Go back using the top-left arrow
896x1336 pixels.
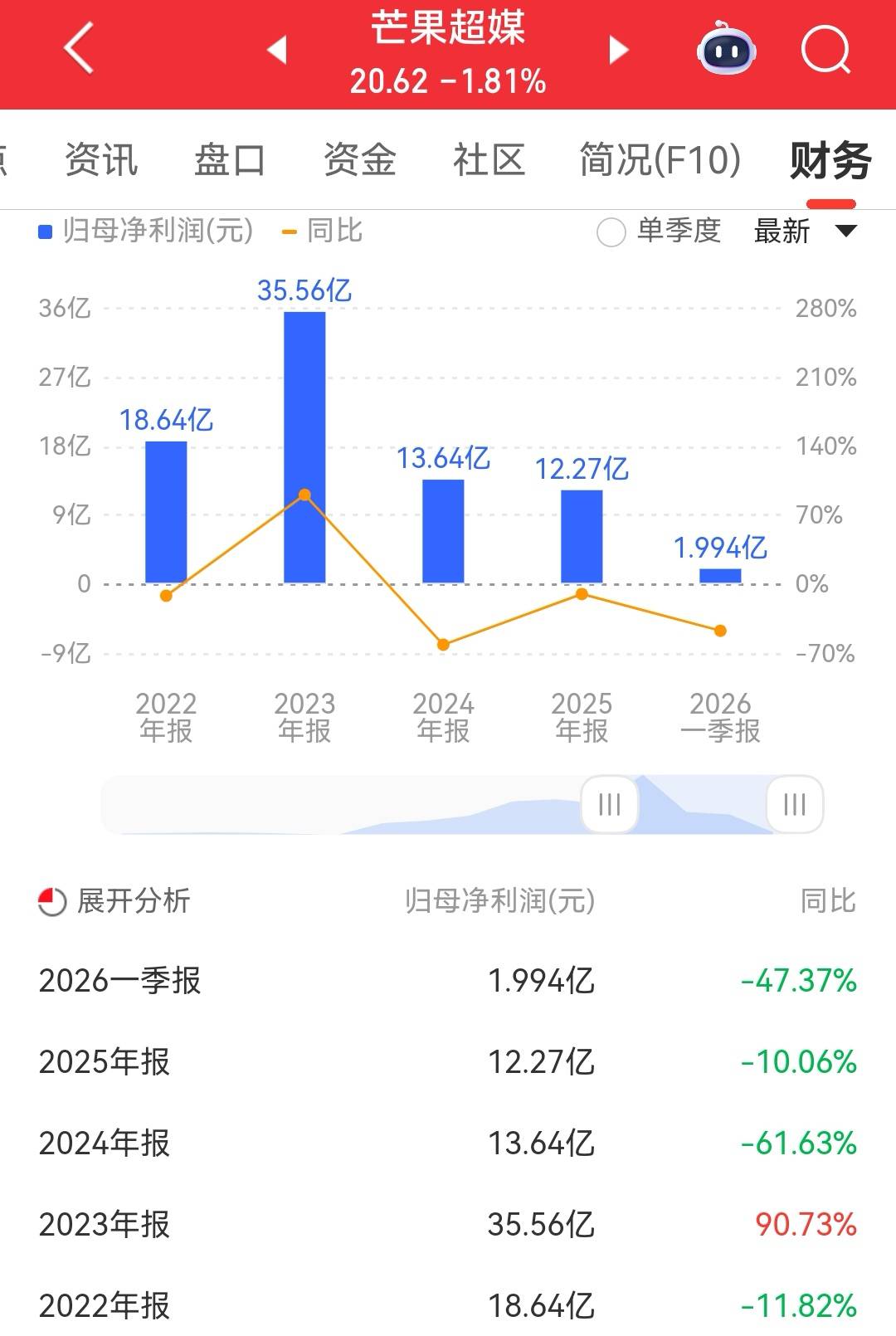coord(79,50)
